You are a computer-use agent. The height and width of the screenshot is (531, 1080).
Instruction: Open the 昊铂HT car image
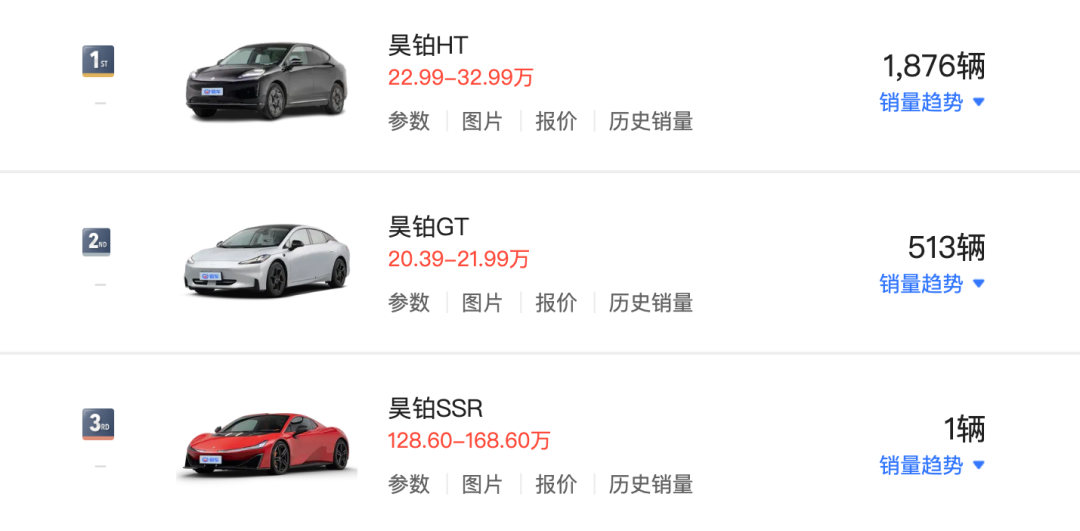point(266,82)
